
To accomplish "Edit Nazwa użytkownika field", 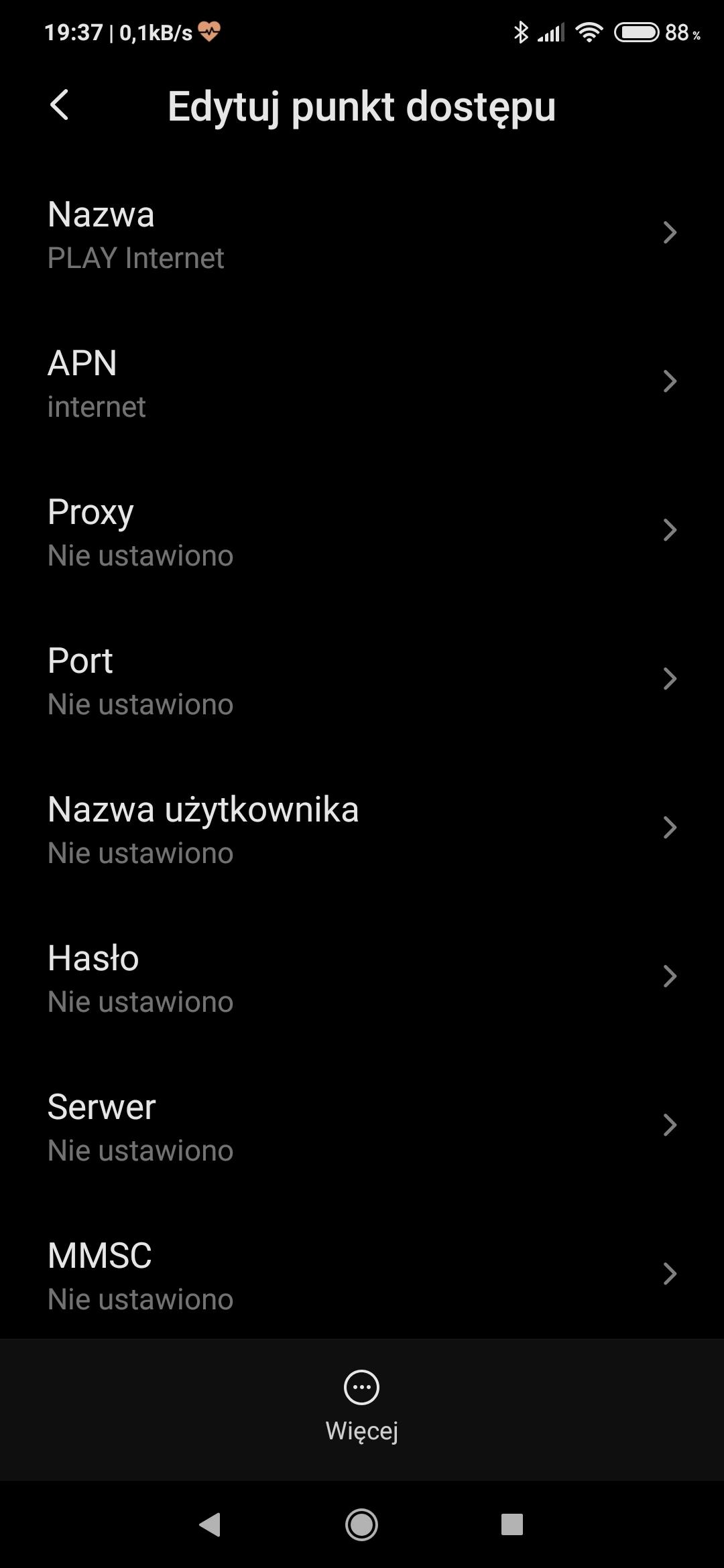I will coord(362,830).
